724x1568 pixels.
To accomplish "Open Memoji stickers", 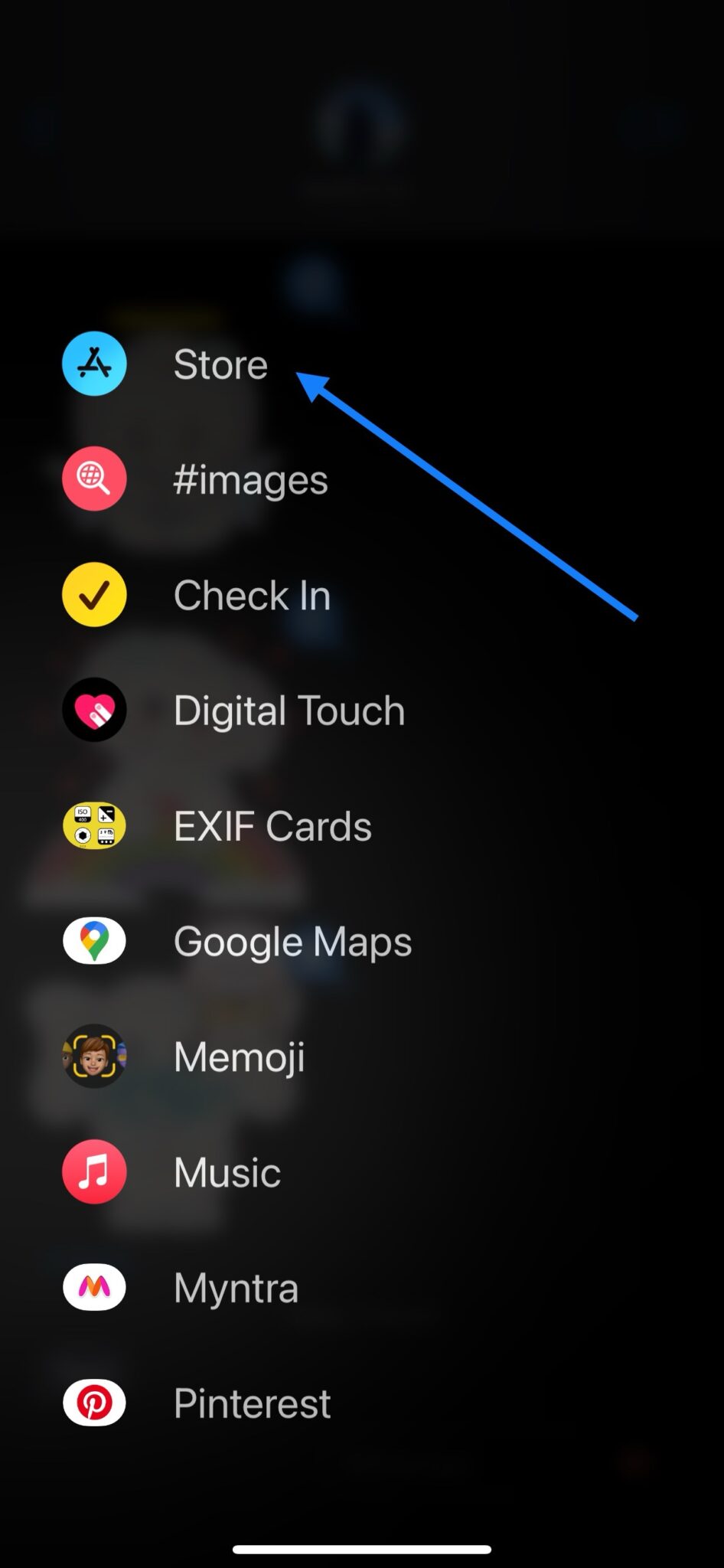I will coord(239,1057).
